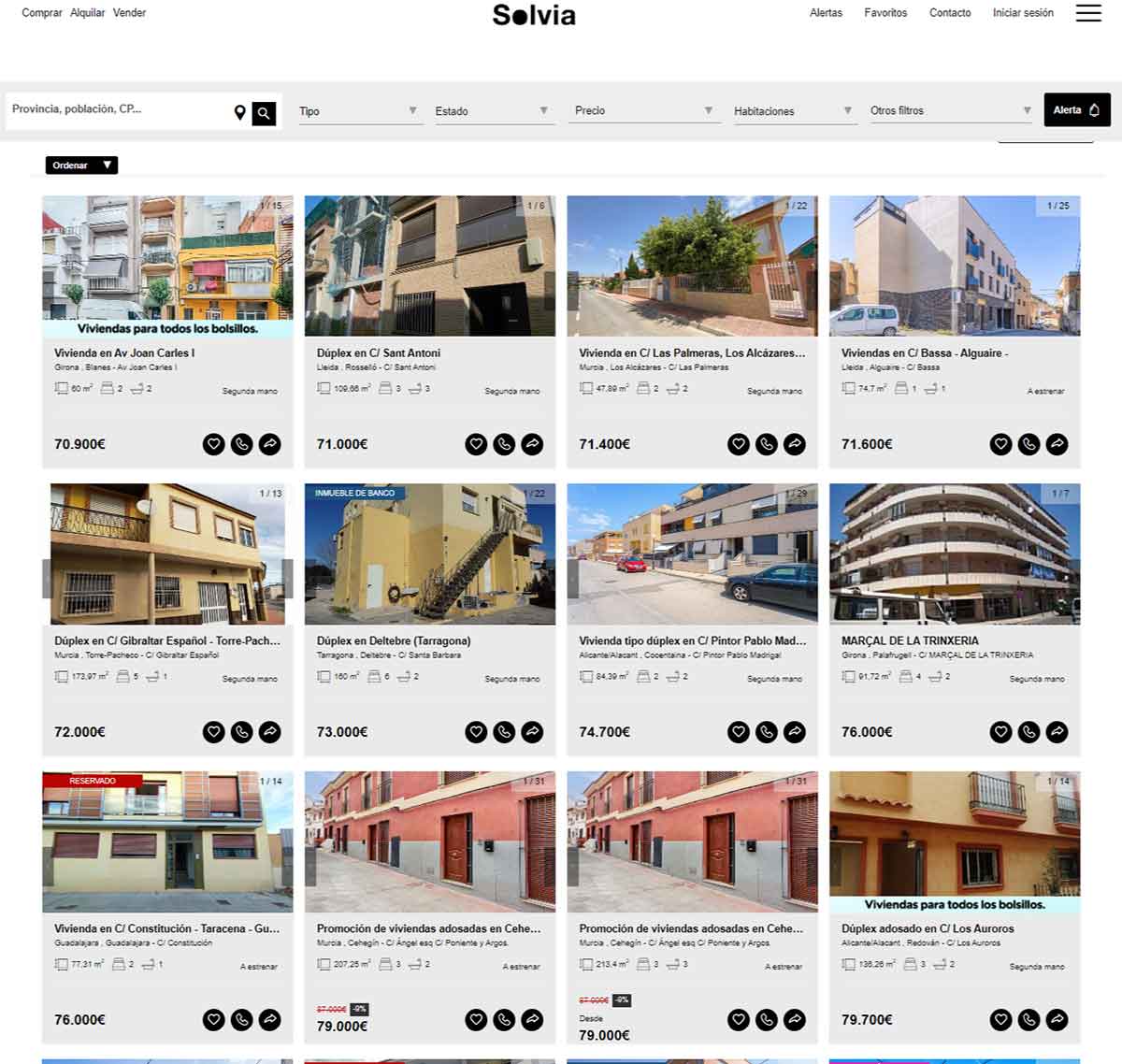Expand the Precio dropdown
Screen dimensions: 1122x1064
643,111
